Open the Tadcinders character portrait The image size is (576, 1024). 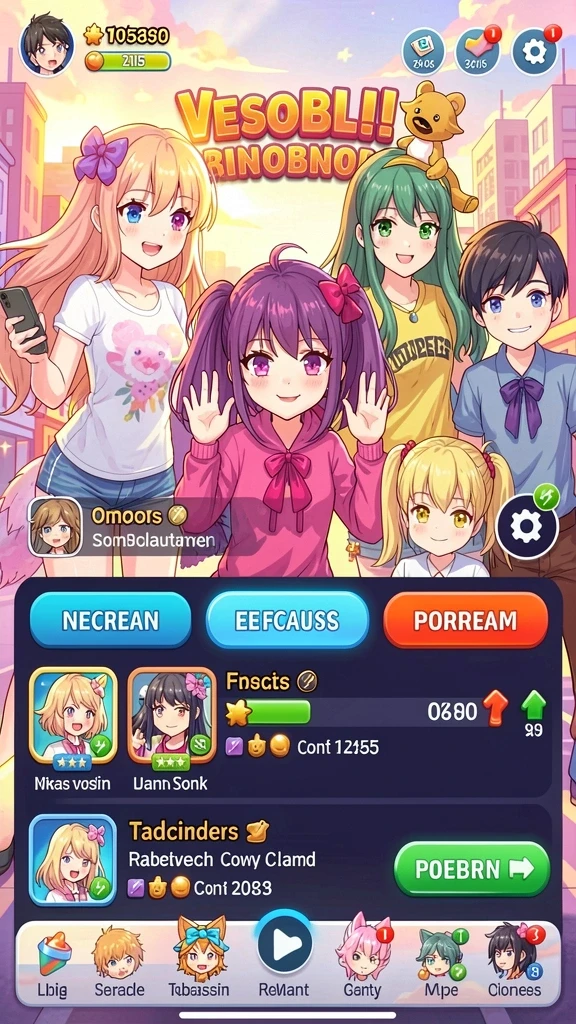coord(72,859)
